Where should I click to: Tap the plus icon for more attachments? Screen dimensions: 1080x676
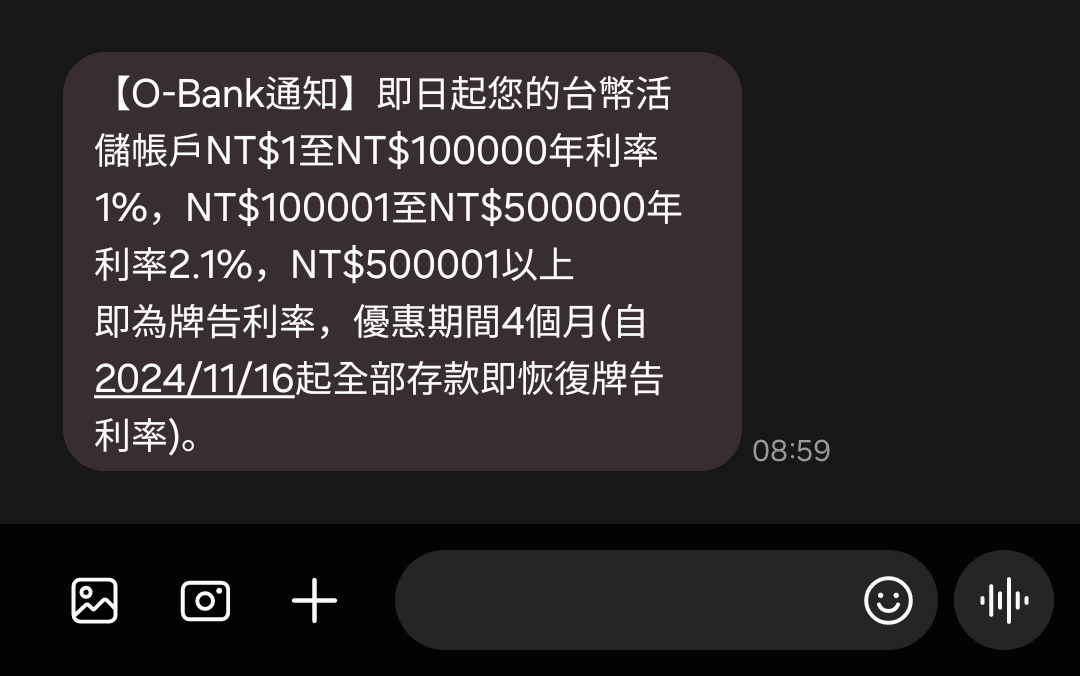(x=315, y=601)
